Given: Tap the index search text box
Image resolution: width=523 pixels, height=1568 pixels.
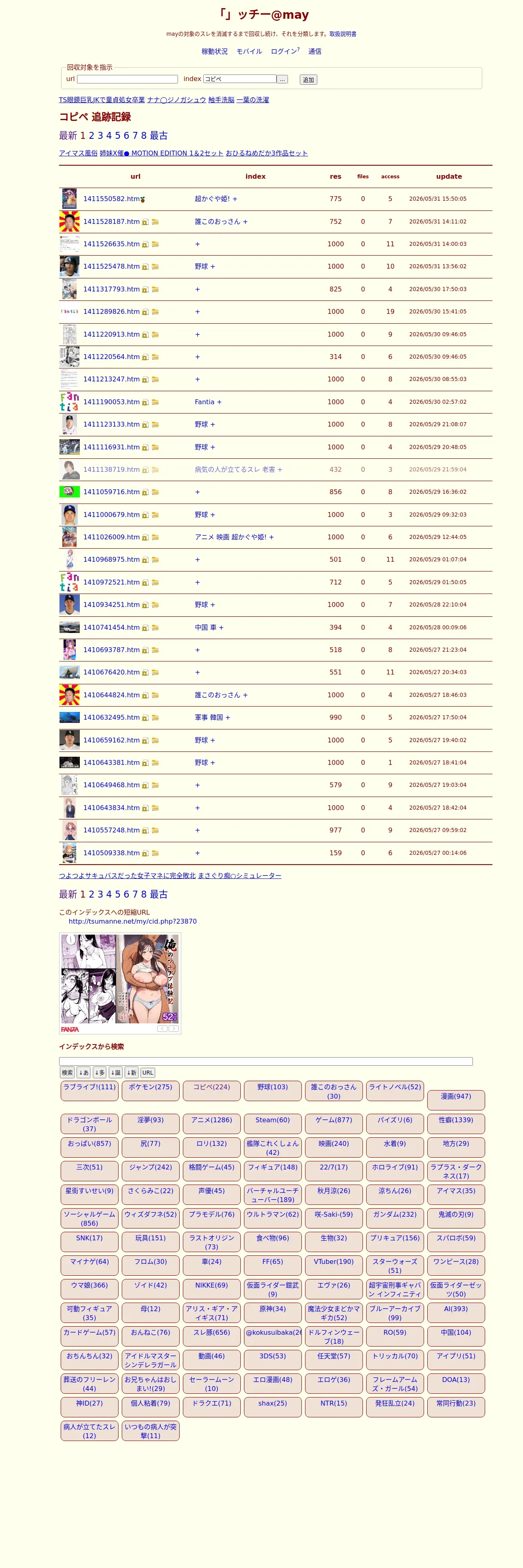Looking at the screenshot, I should coord(266,1062).
